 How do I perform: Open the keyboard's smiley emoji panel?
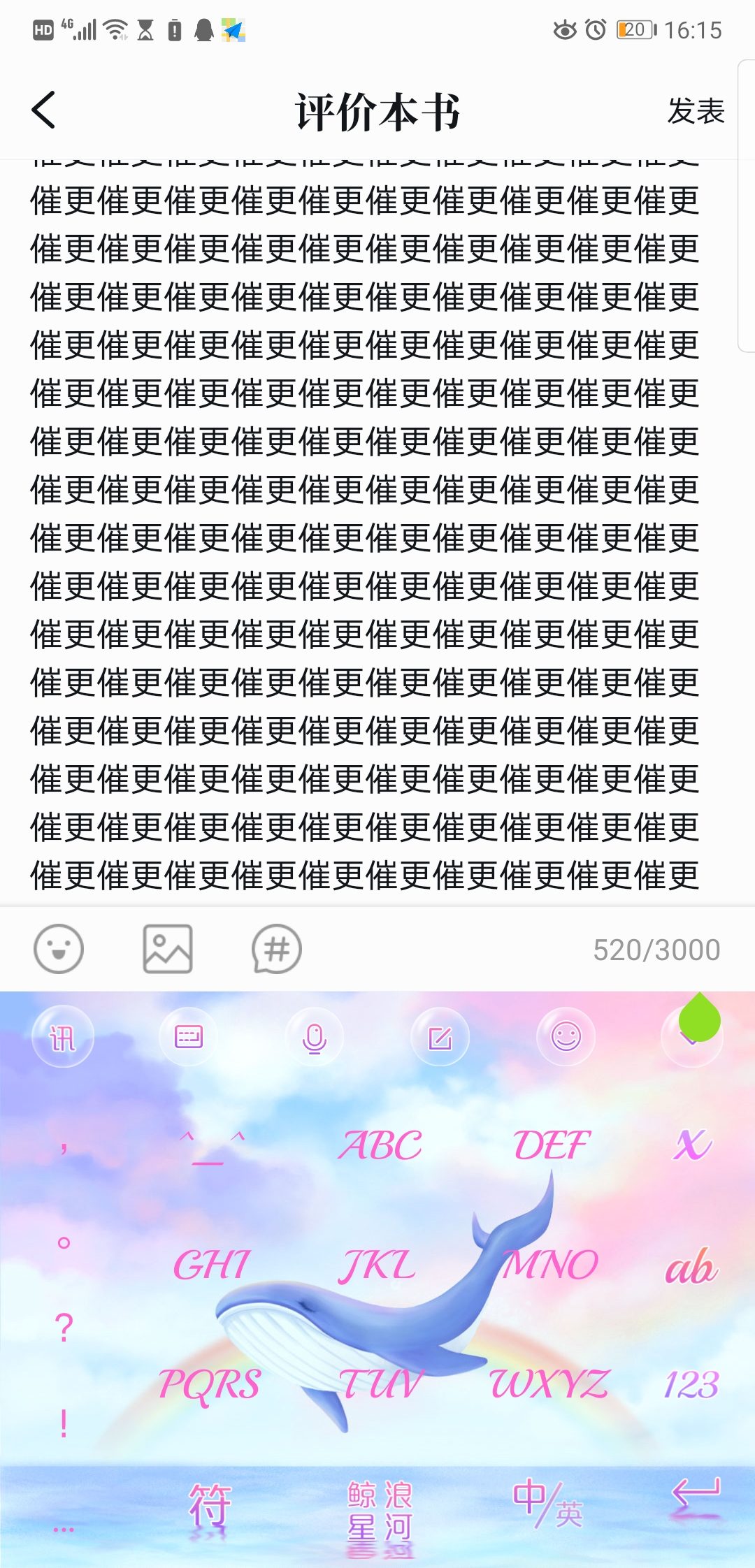566,1036
